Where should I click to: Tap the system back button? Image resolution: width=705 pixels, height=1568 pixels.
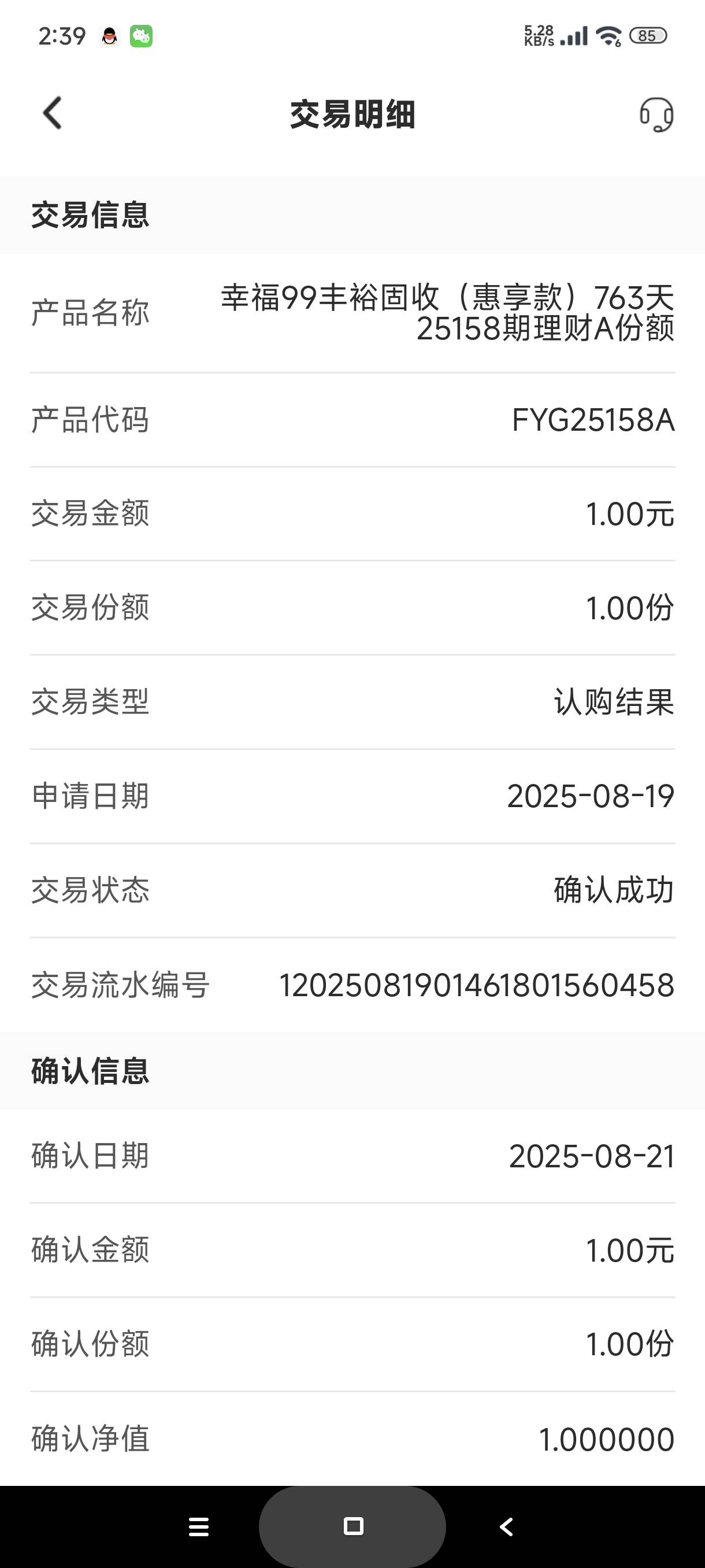pyautogui.click(x=506, y=1527)
